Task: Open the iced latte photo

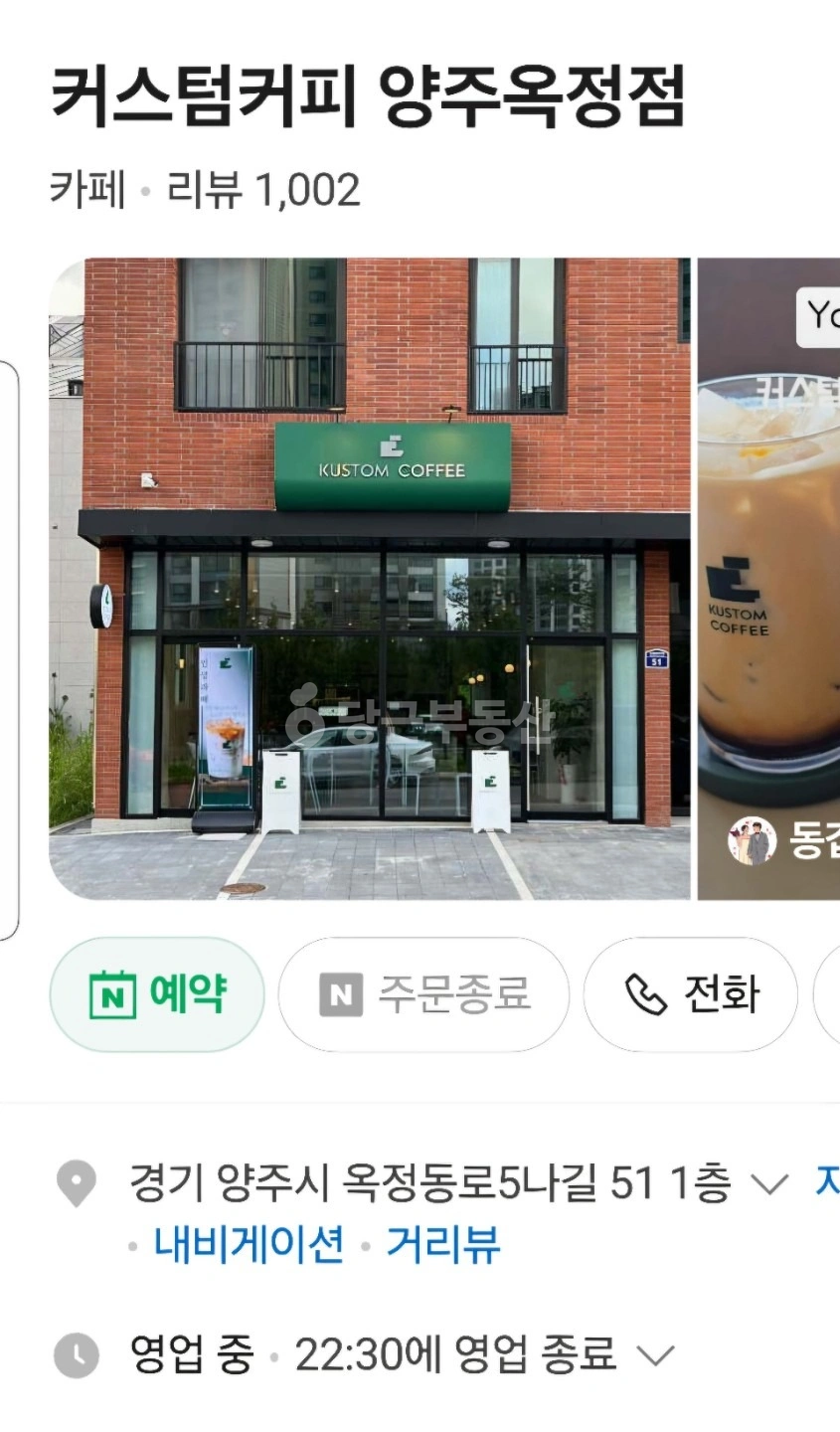Action: pos(768,579)
